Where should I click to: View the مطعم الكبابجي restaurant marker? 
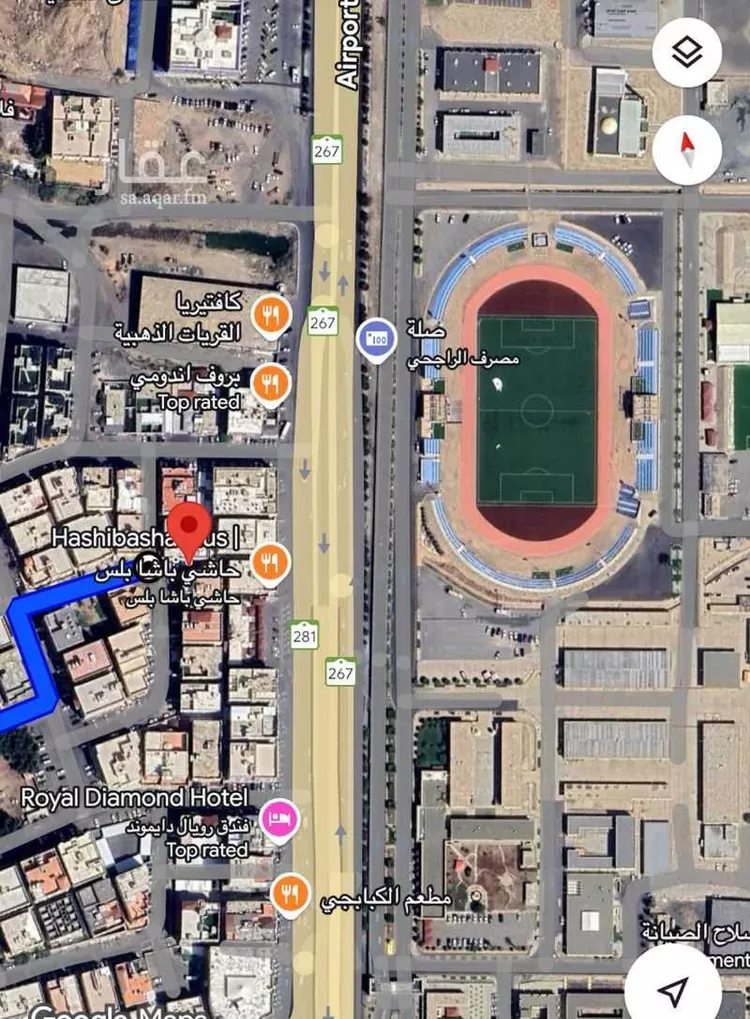click(x=291, y=893)
